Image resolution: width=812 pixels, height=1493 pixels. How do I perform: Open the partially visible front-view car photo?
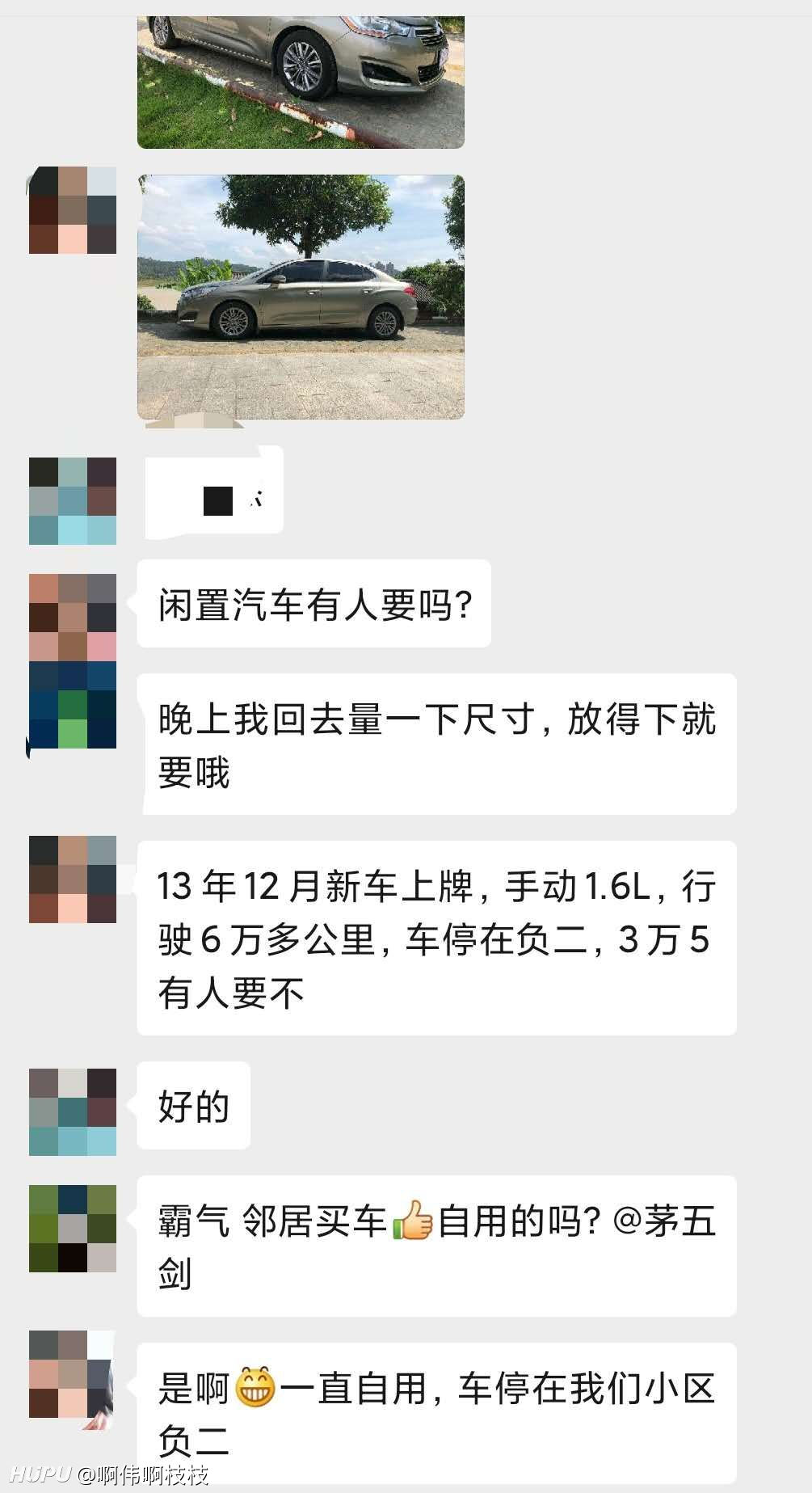[x=301, y=82]
